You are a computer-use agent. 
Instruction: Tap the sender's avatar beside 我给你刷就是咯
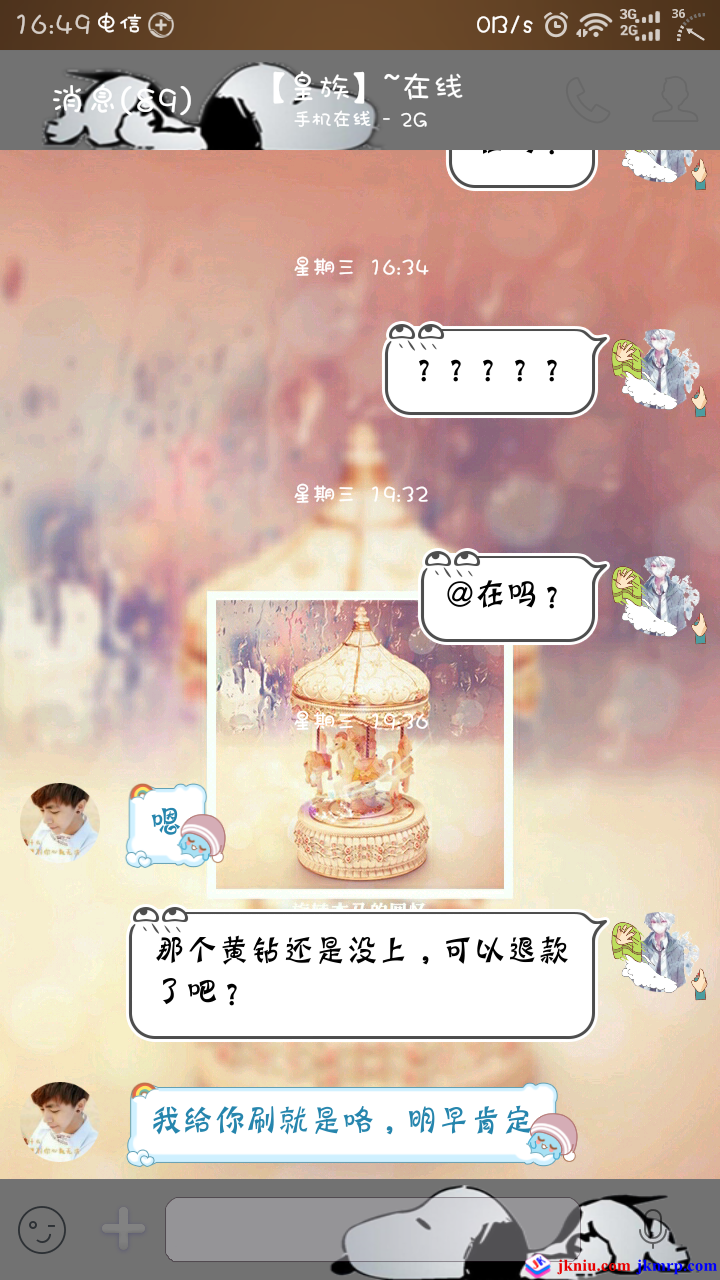60,1120
